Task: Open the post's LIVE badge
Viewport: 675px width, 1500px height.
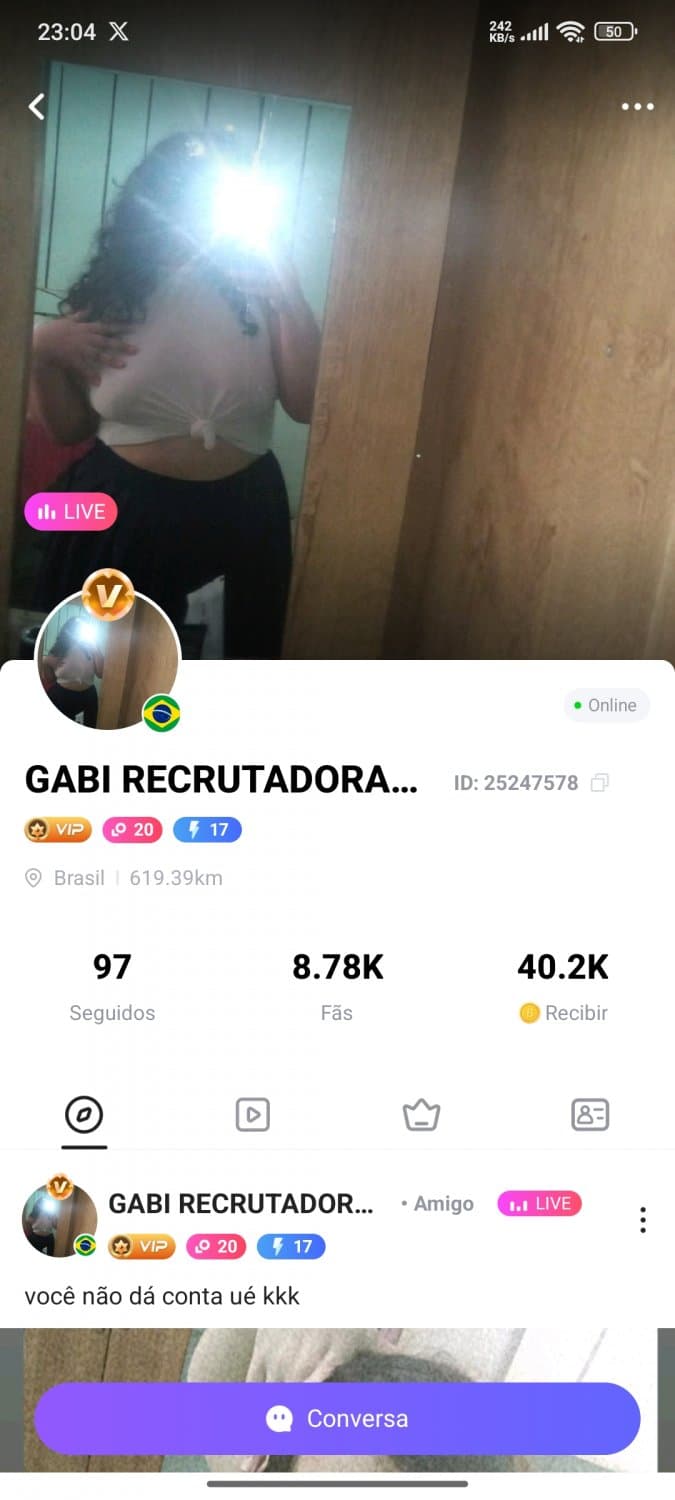Action: 539,1204
